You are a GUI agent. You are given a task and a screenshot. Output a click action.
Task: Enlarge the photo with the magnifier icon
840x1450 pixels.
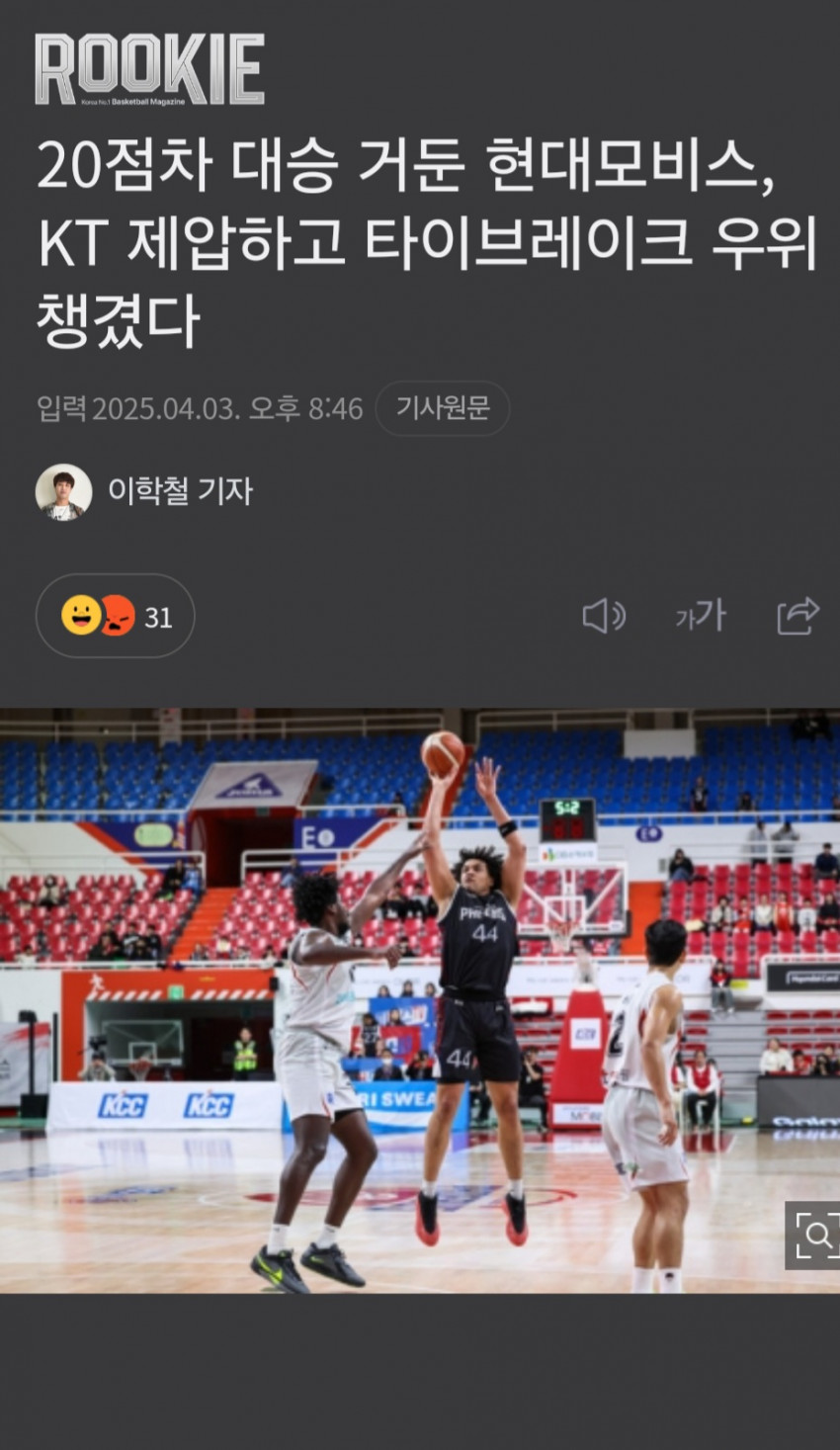click(x=811, y=1235)
